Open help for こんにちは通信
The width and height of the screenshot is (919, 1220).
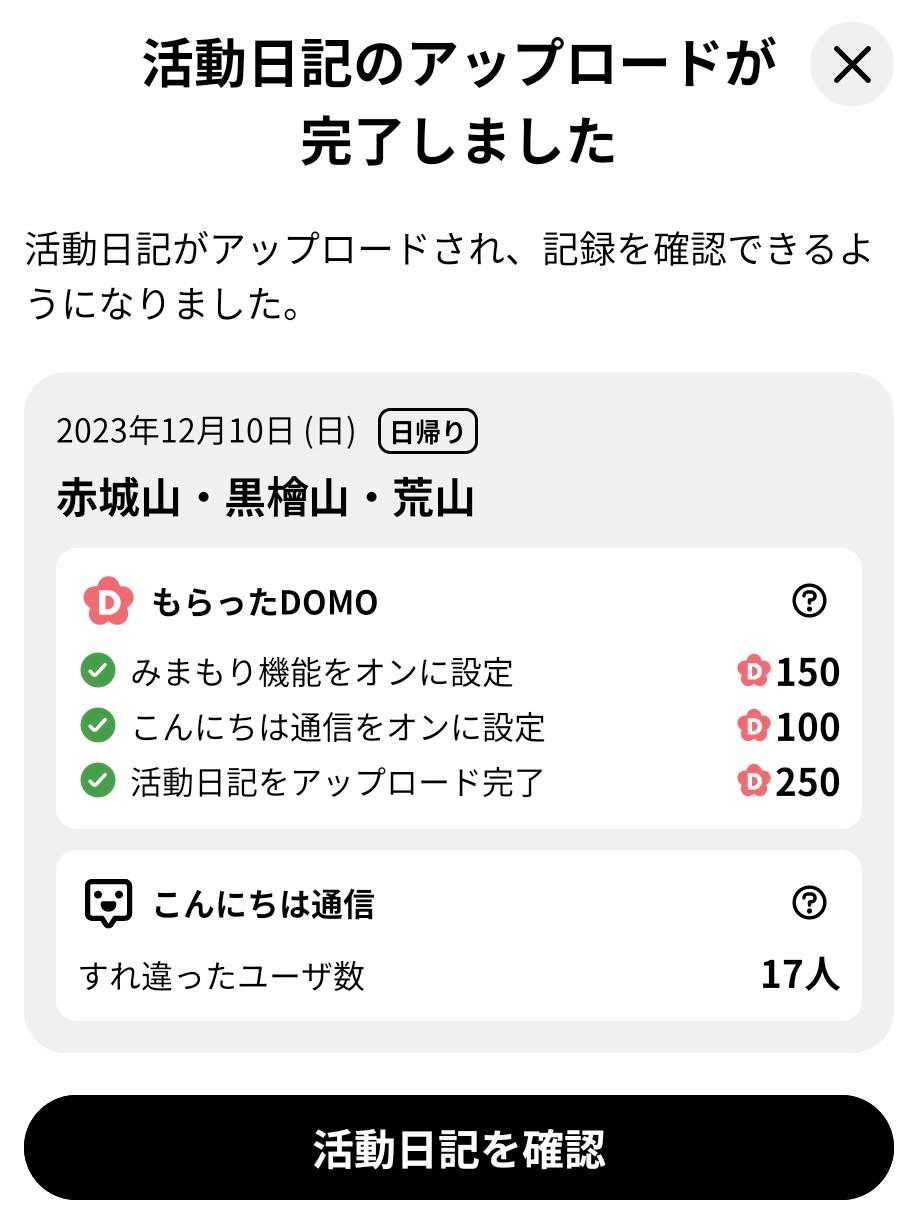point(809,903)
